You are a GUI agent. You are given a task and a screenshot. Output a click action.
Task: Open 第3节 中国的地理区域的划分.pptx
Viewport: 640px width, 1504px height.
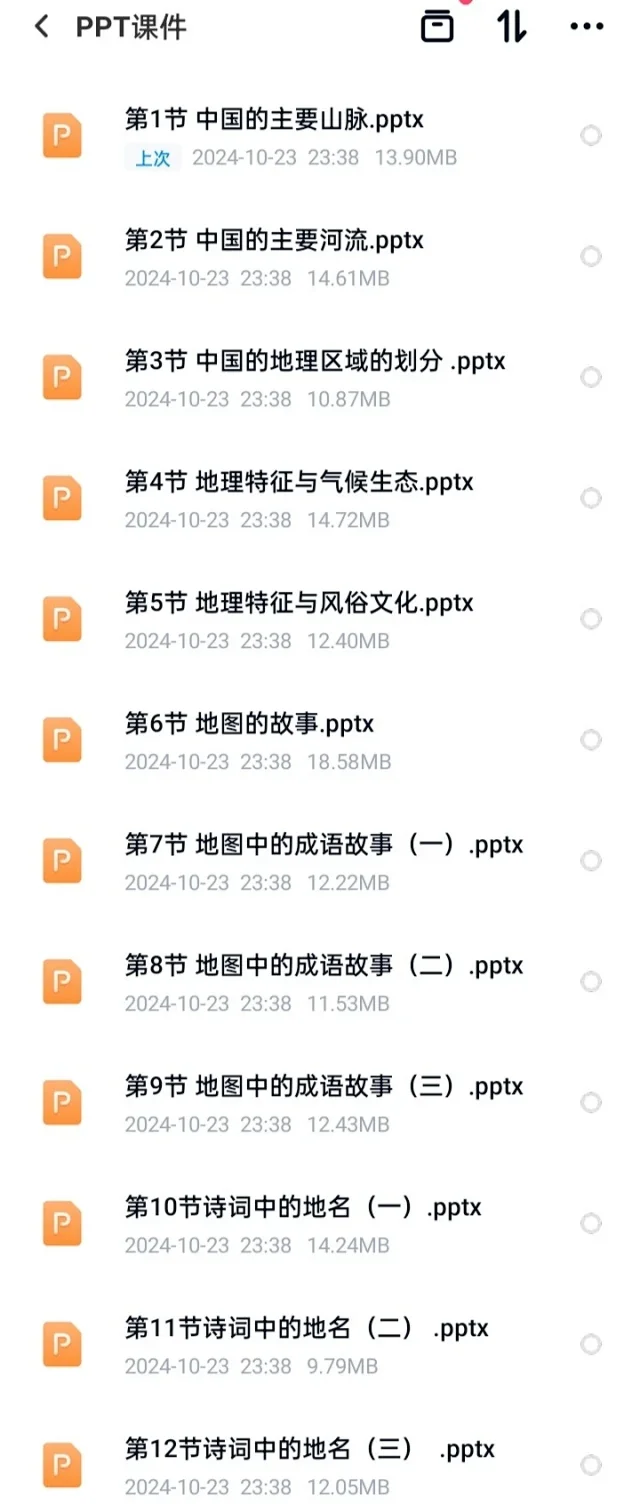tap(314, 362)
